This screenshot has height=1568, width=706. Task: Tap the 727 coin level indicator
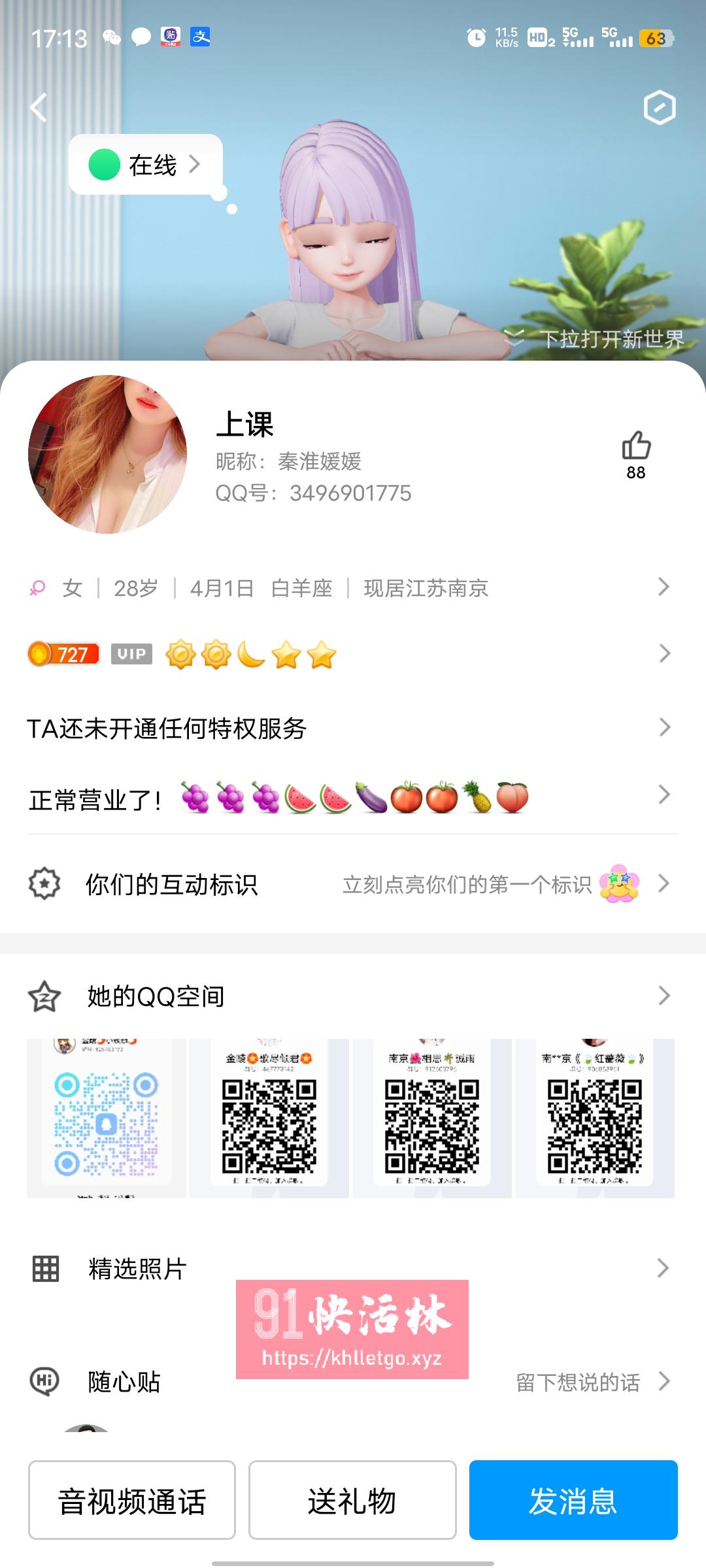[63, 653]
